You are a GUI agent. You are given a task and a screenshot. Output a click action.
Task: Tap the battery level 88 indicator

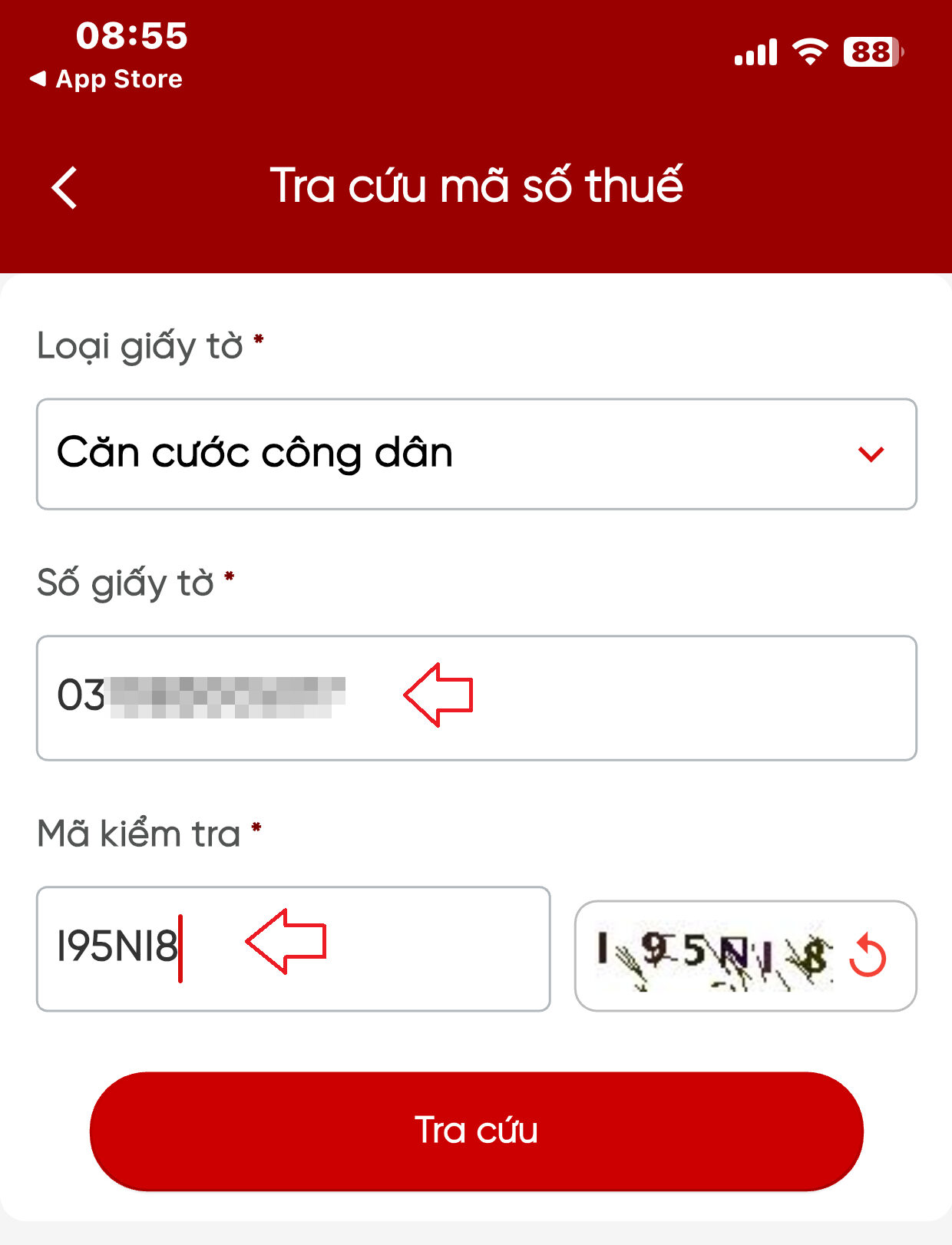871,51
